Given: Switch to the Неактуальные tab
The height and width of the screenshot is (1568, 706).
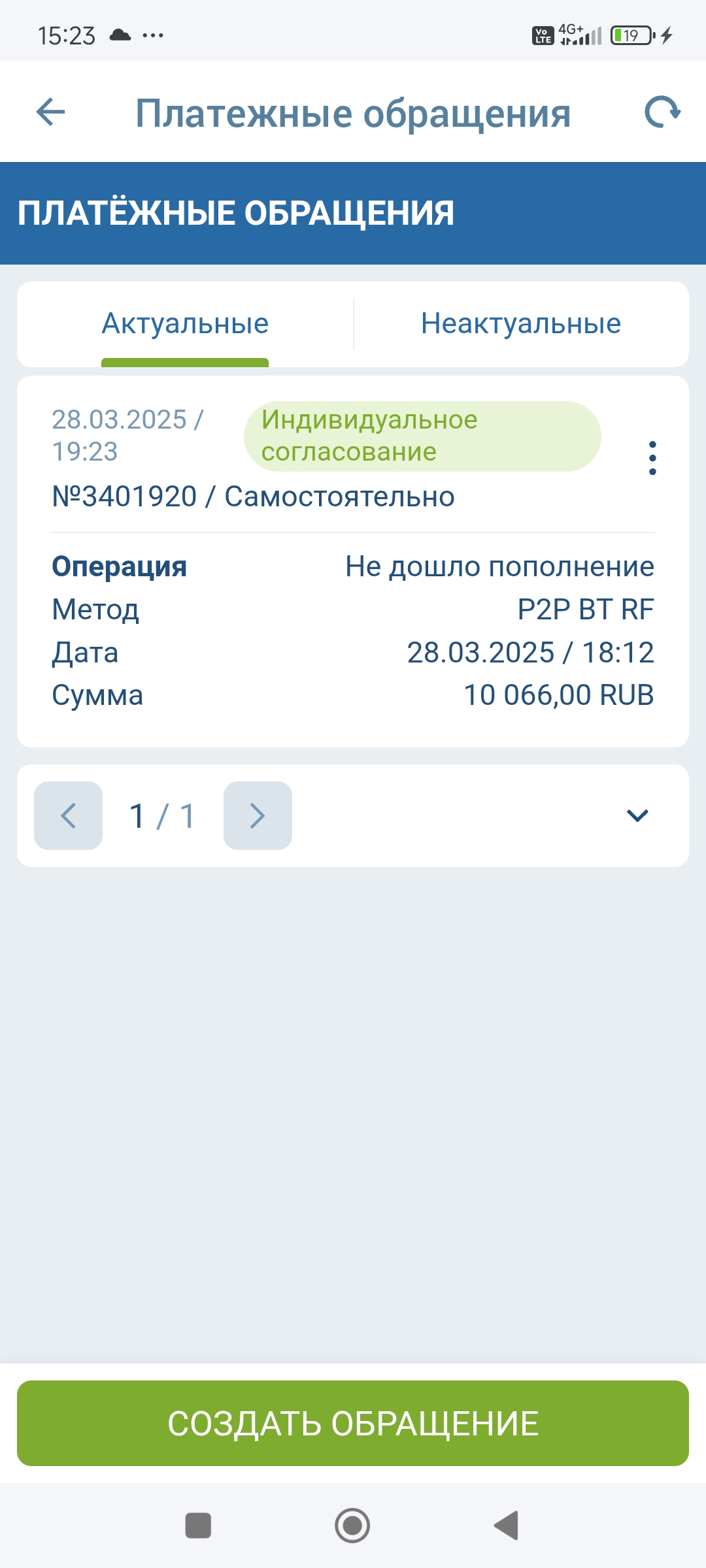Looking at the screenshot, I should coord(520,324).
